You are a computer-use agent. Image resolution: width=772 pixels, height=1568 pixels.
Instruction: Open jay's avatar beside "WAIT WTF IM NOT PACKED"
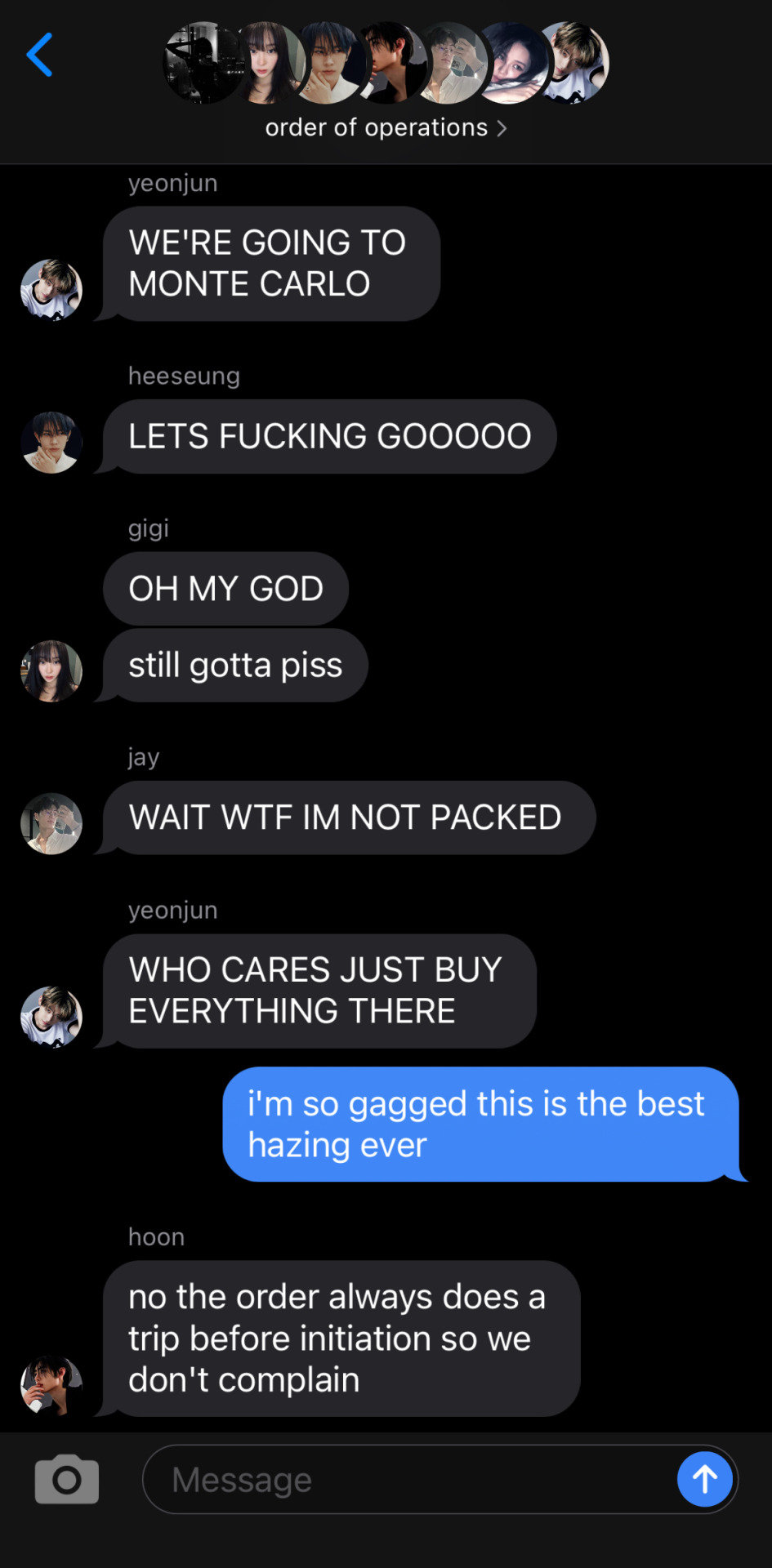[x=51, y=823]
